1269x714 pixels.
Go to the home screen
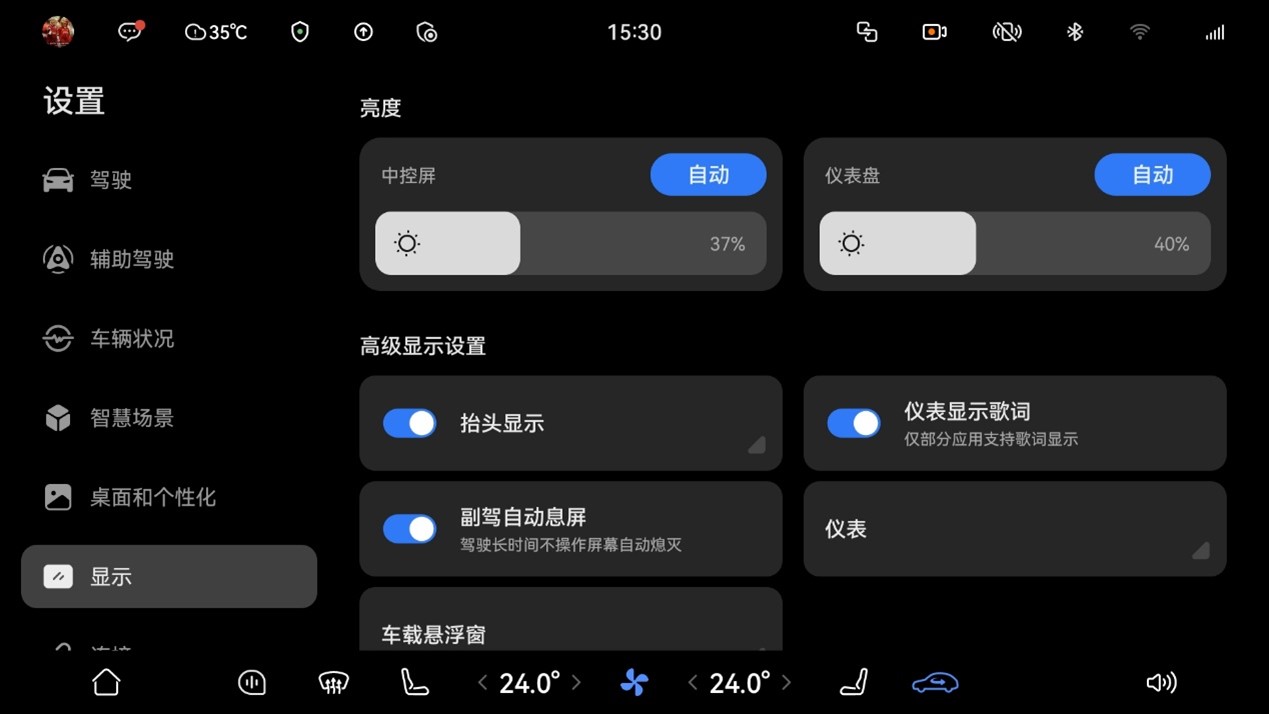click(106, 682)
